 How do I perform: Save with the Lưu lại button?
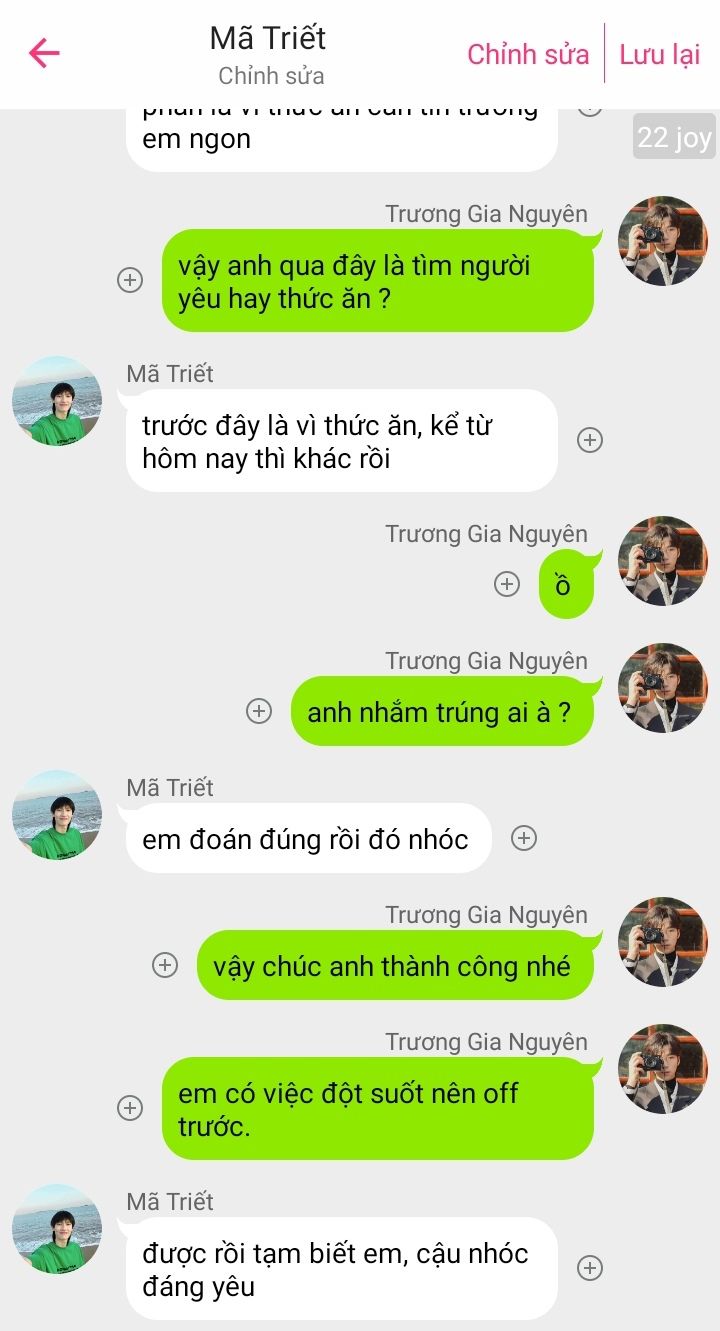click(659, 54)
